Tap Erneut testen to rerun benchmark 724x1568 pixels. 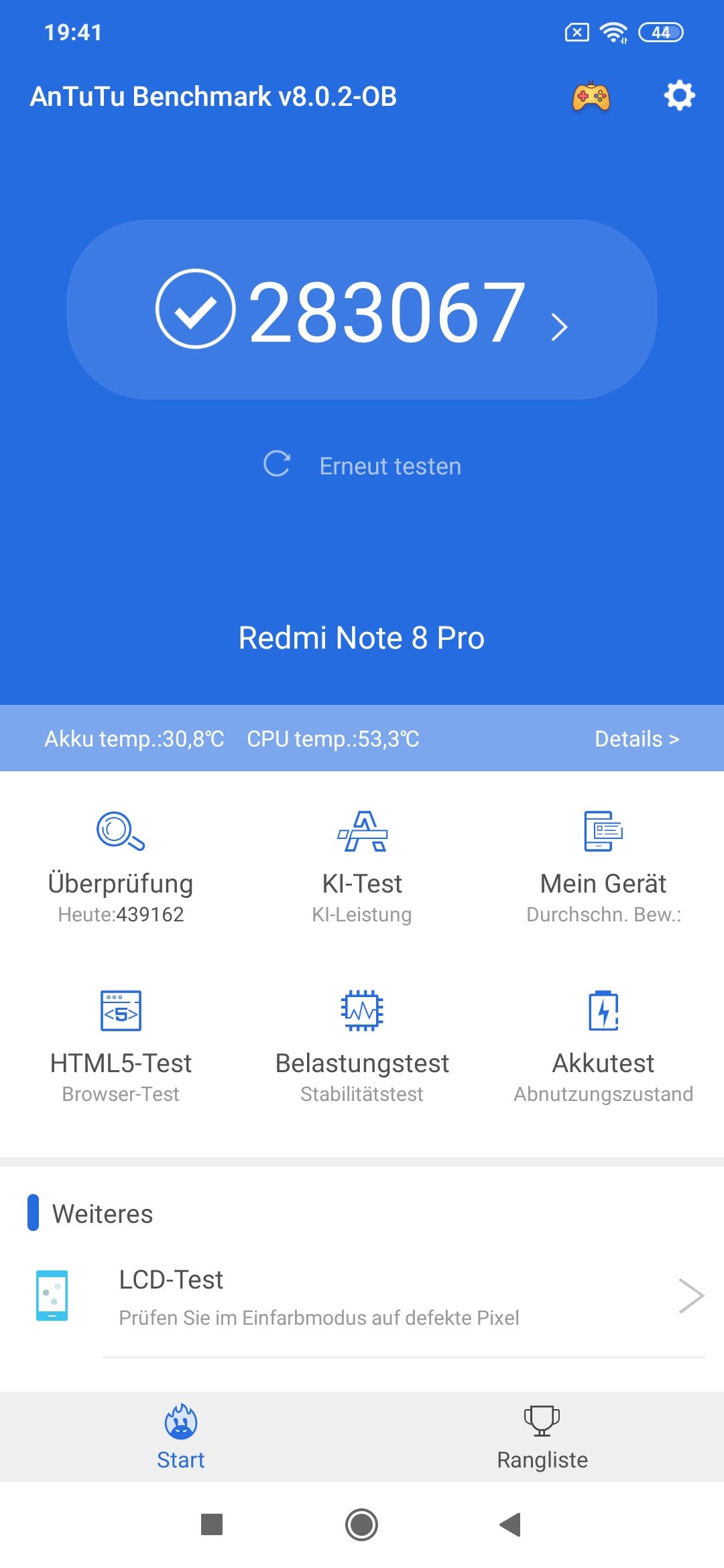pos(362,465)
